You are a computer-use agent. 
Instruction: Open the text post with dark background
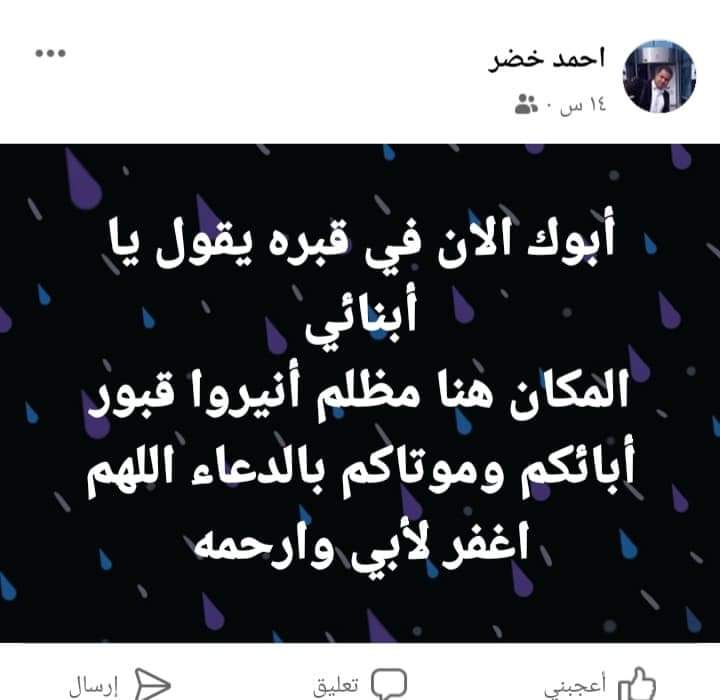pyautogui.click(x=360, y=395)
